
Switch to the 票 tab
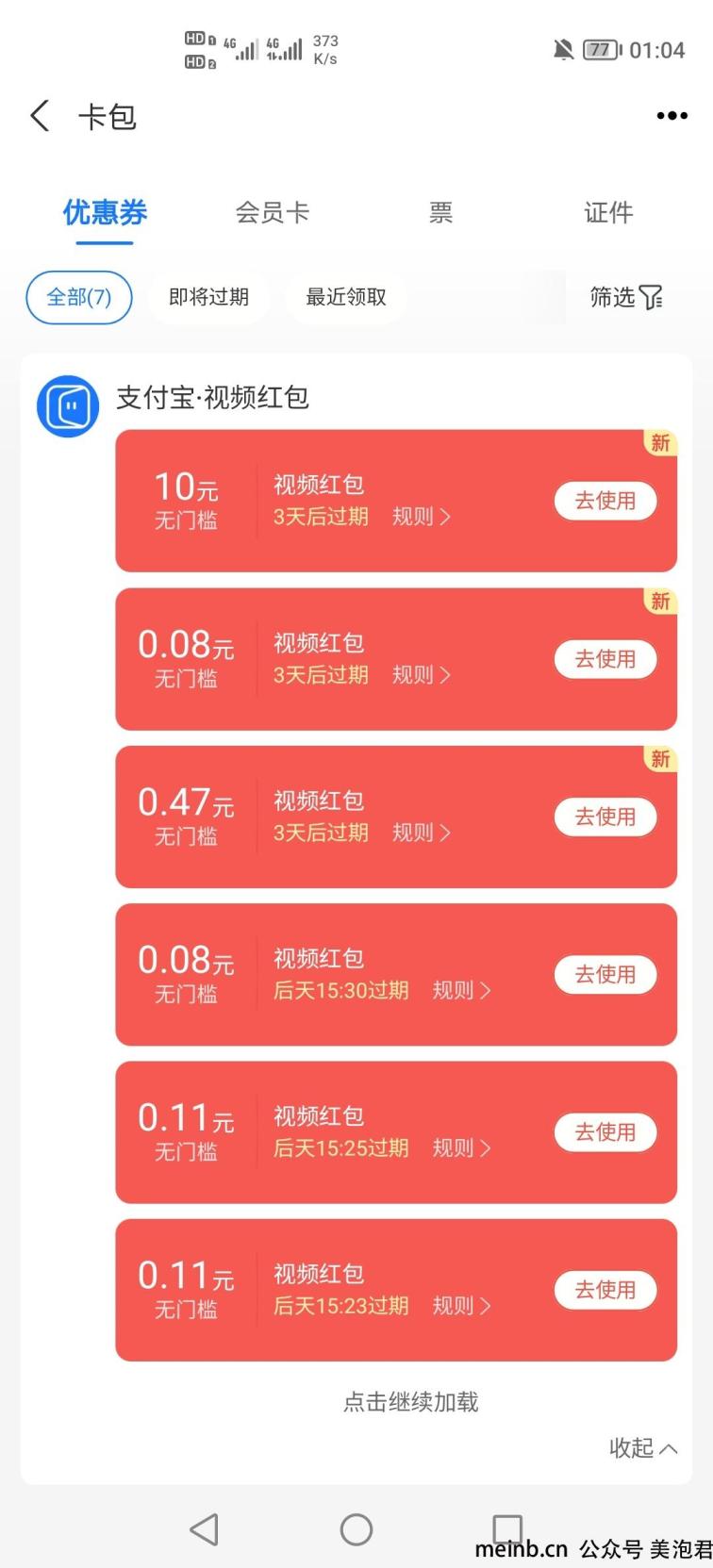[440, 213]
